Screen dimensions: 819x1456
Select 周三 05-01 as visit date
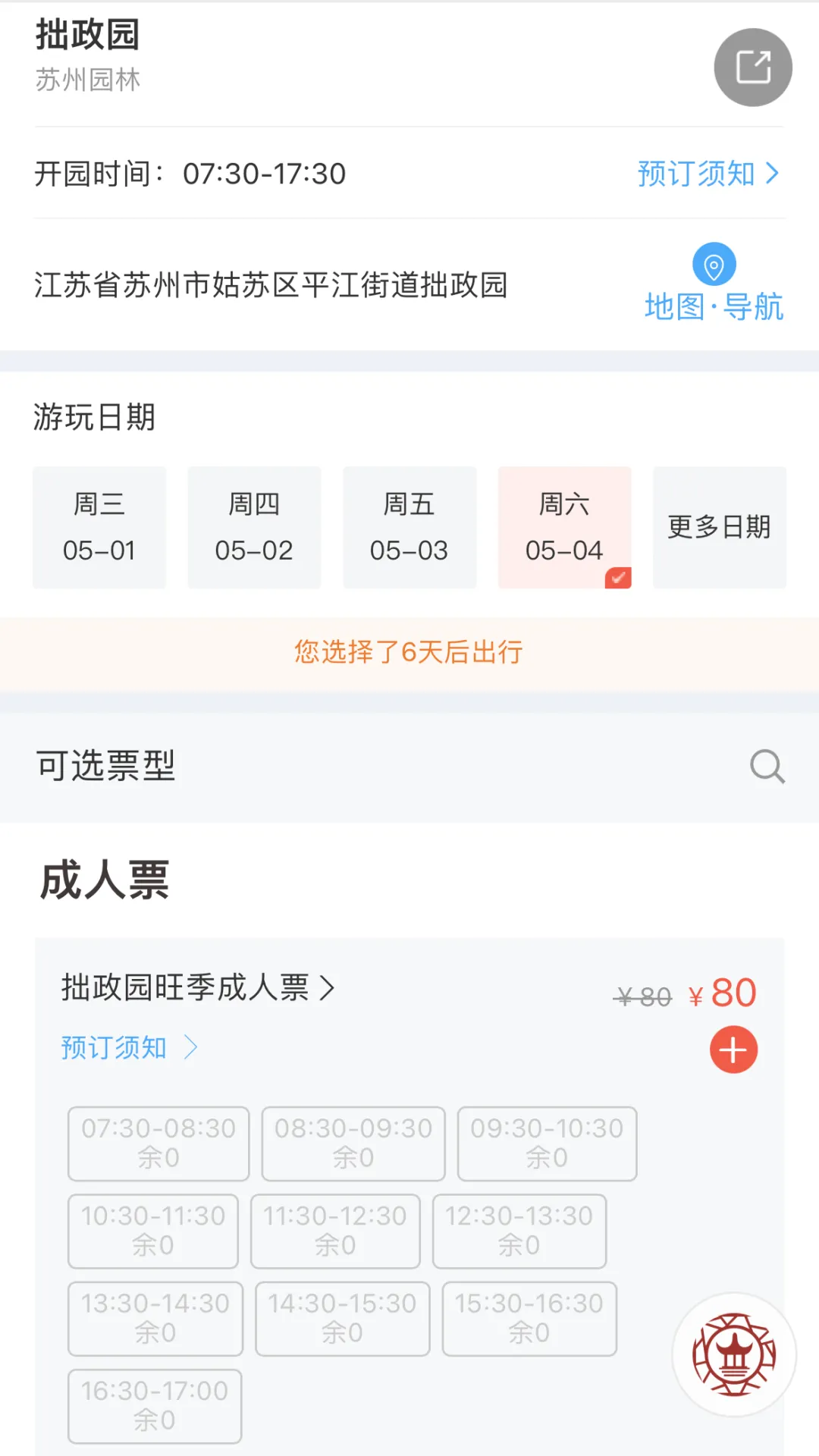(99, 527)
